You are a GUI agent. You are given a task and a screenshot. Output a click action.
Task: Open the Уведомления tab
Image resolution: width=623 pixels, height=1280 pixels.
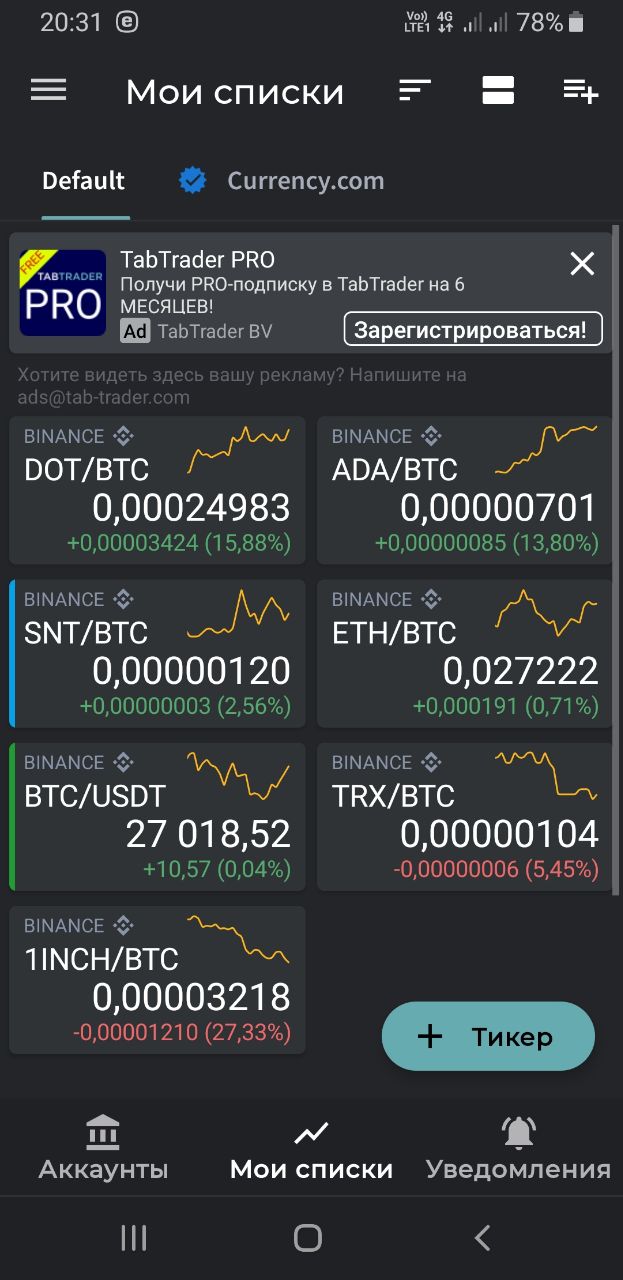coord(518,1148)
